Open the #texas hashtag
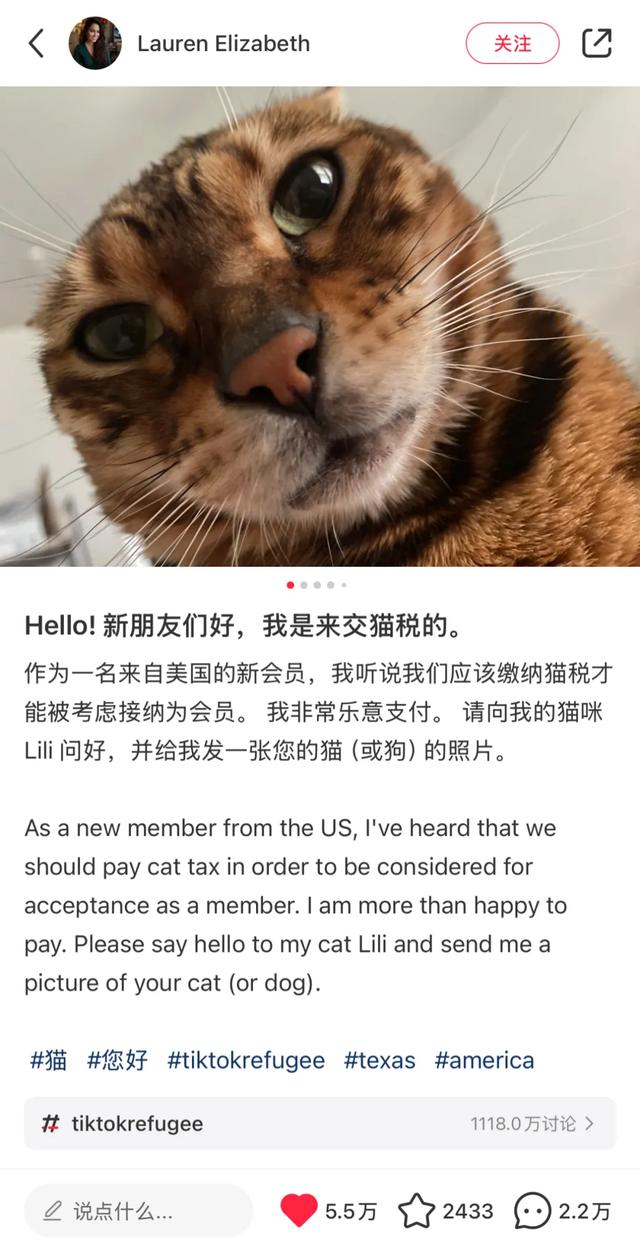This screenshot has width=640, height=1249. point(380,1060)
